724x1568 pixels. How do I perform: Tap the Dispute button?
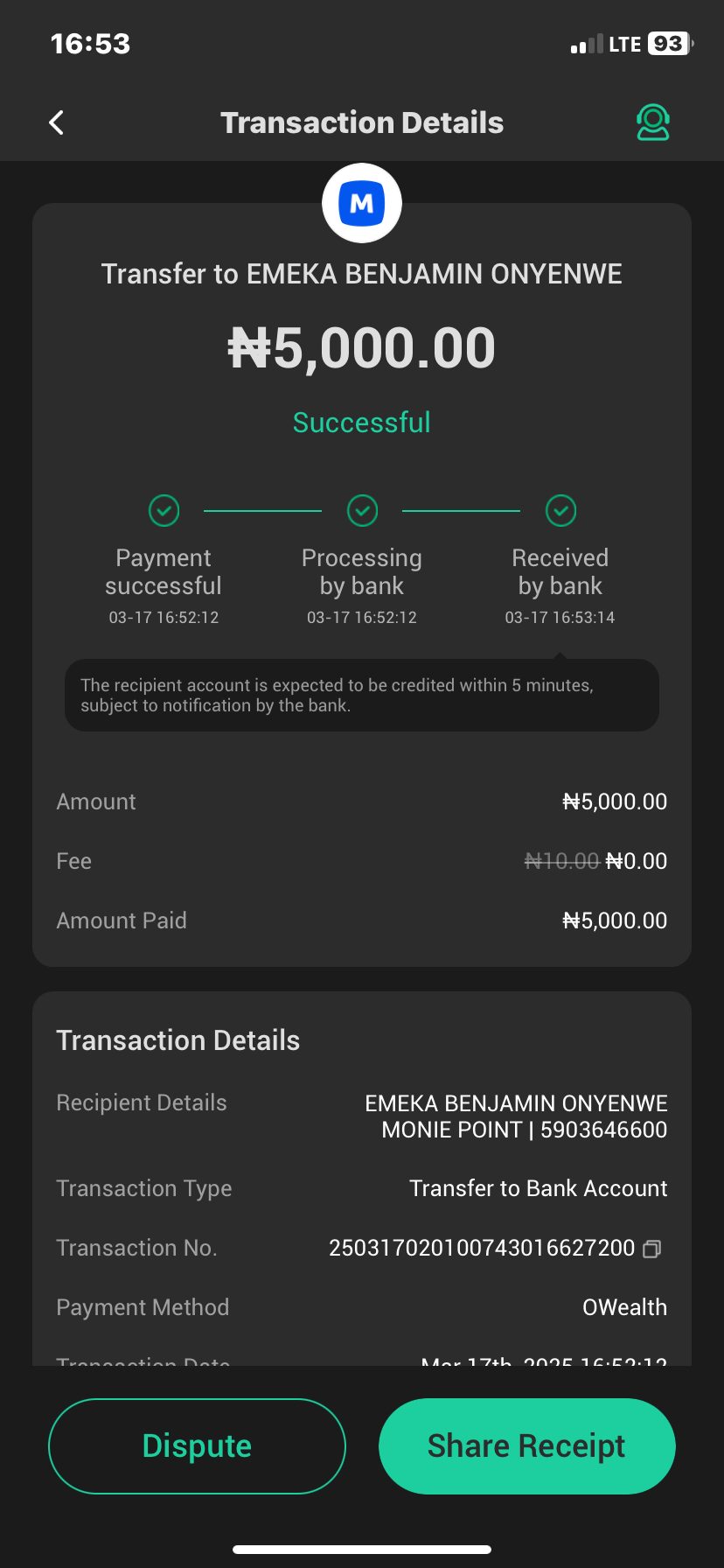pyautogui.click(x=197, y=1445)
